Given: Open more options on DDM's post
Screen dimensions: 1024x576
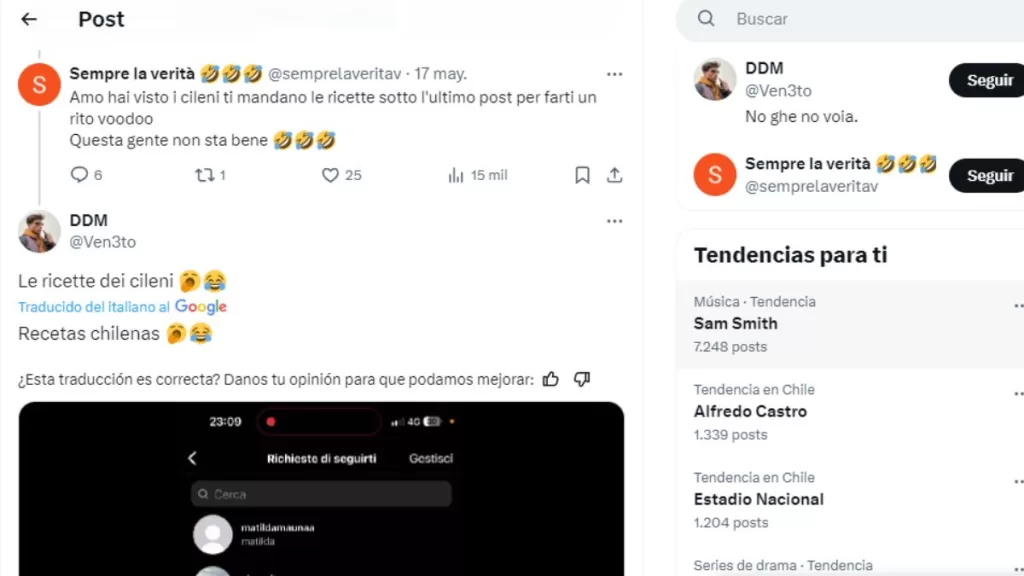Looking at the screenshot, I should point(614,221).
